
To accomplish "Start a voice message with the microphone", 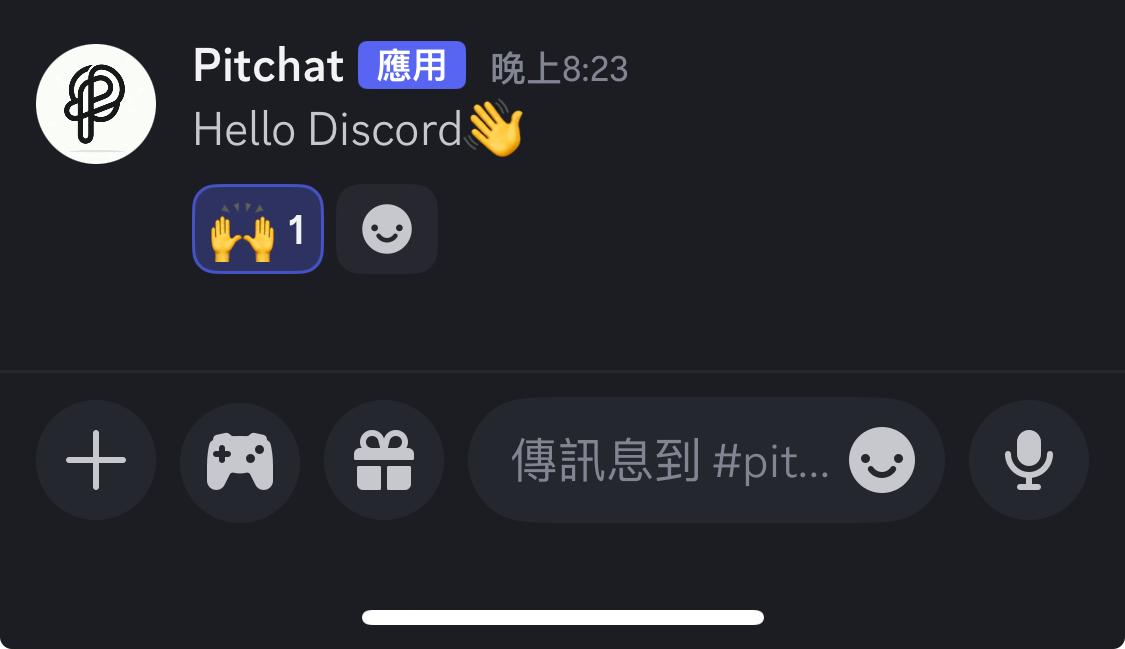I will click(x=1028, y=460).
